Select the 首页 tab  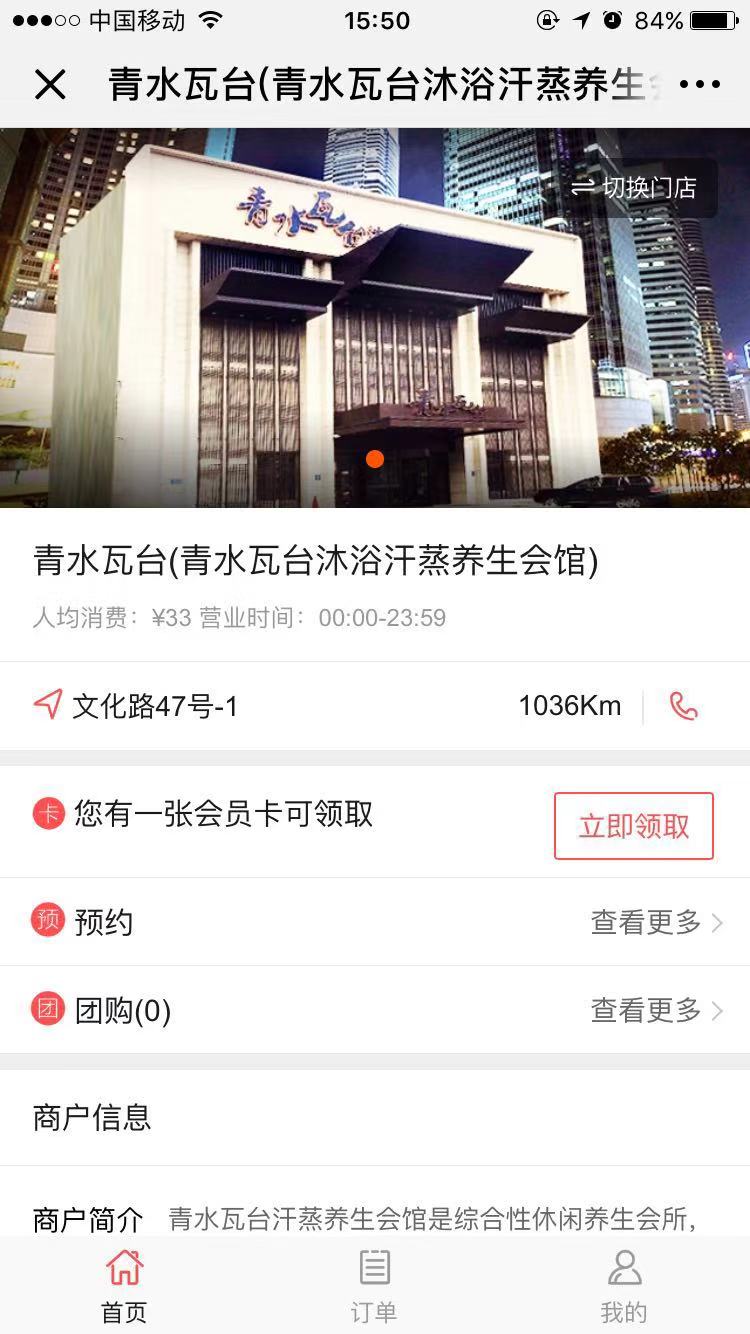coord(124,1285)
